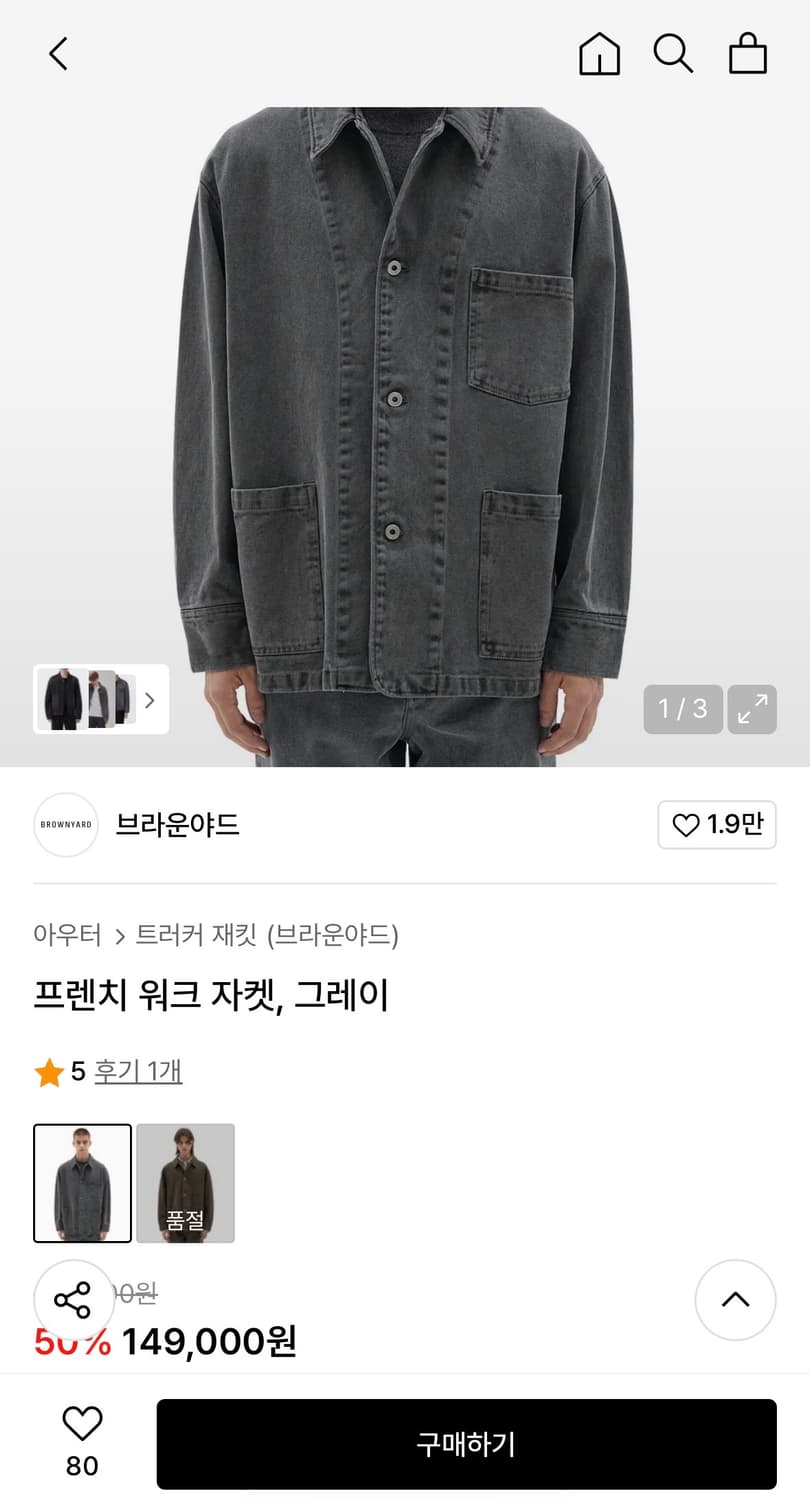
Task: Open the 아우터 category breadcrumb
Action: click(66, 935)
